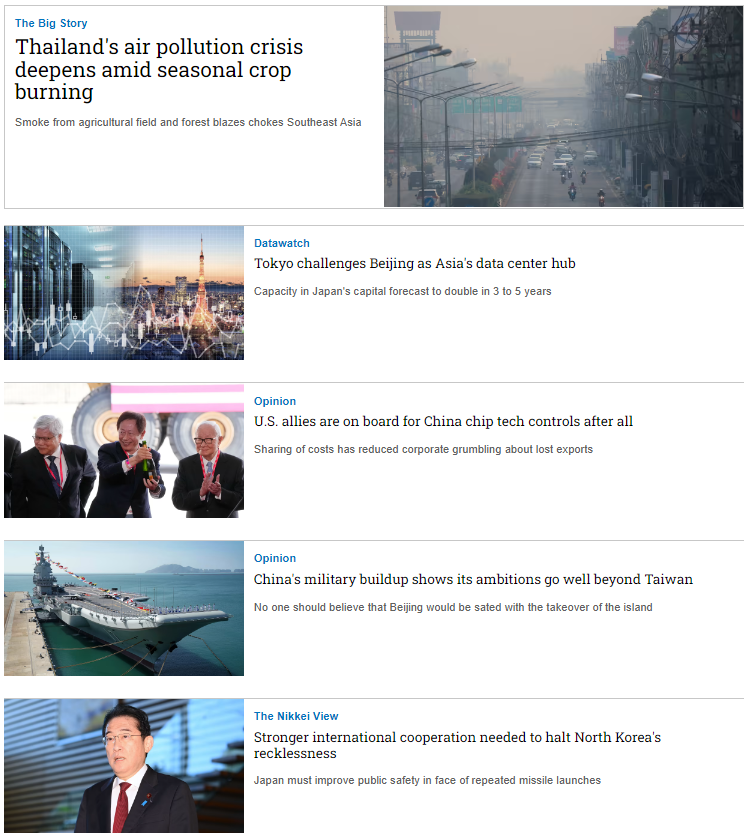
Task: Open the Datawatch section label
Action: point(282,243)
